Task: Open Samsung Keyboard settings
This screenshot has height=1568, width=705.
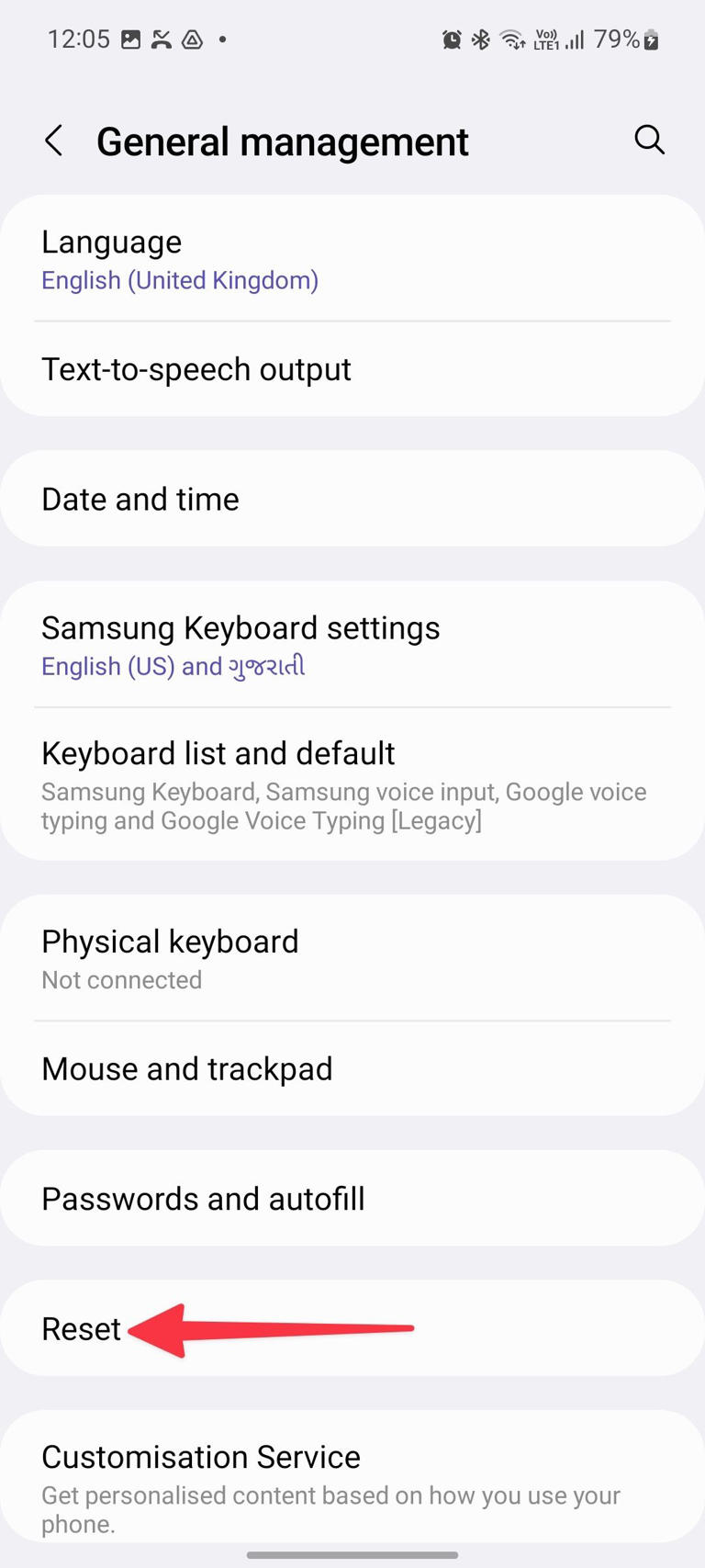Action: [x=352, y=645]
